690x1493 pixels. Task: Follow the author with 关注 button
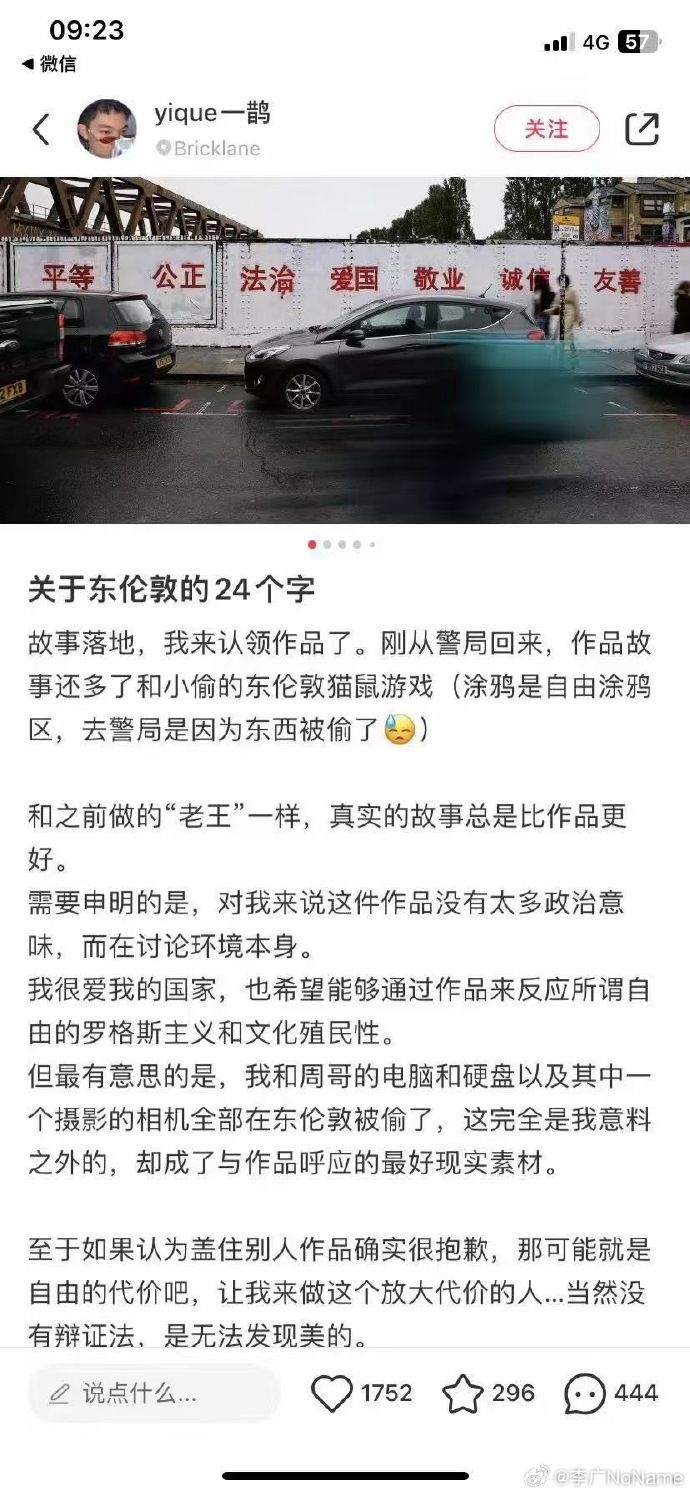click(x=546, y=130)
